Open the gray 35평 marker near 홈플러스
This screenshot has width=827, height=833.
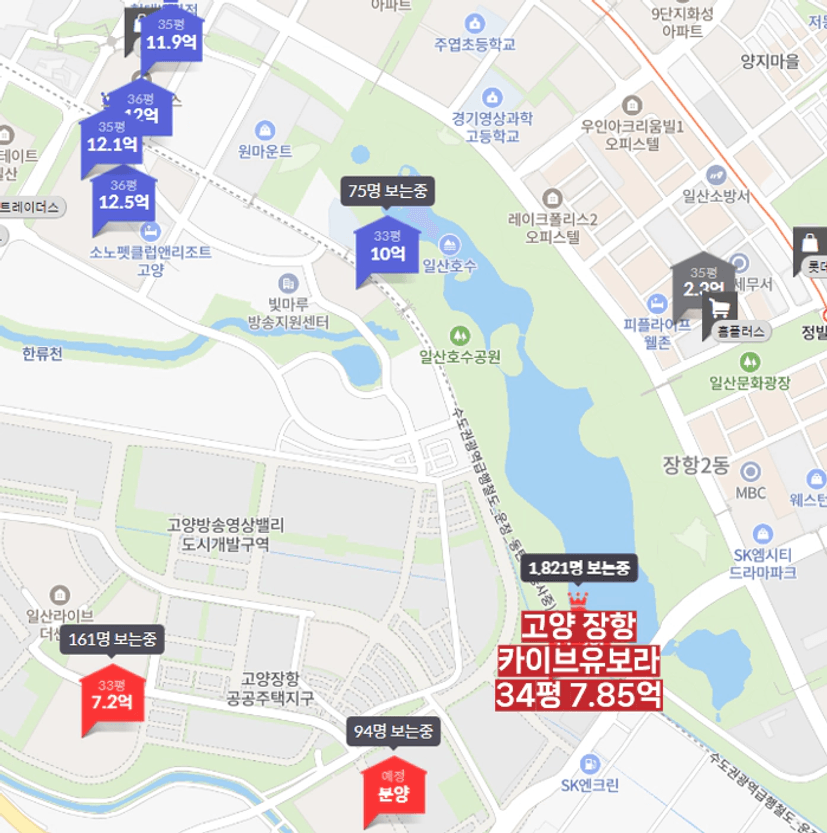tap(702, 282)
